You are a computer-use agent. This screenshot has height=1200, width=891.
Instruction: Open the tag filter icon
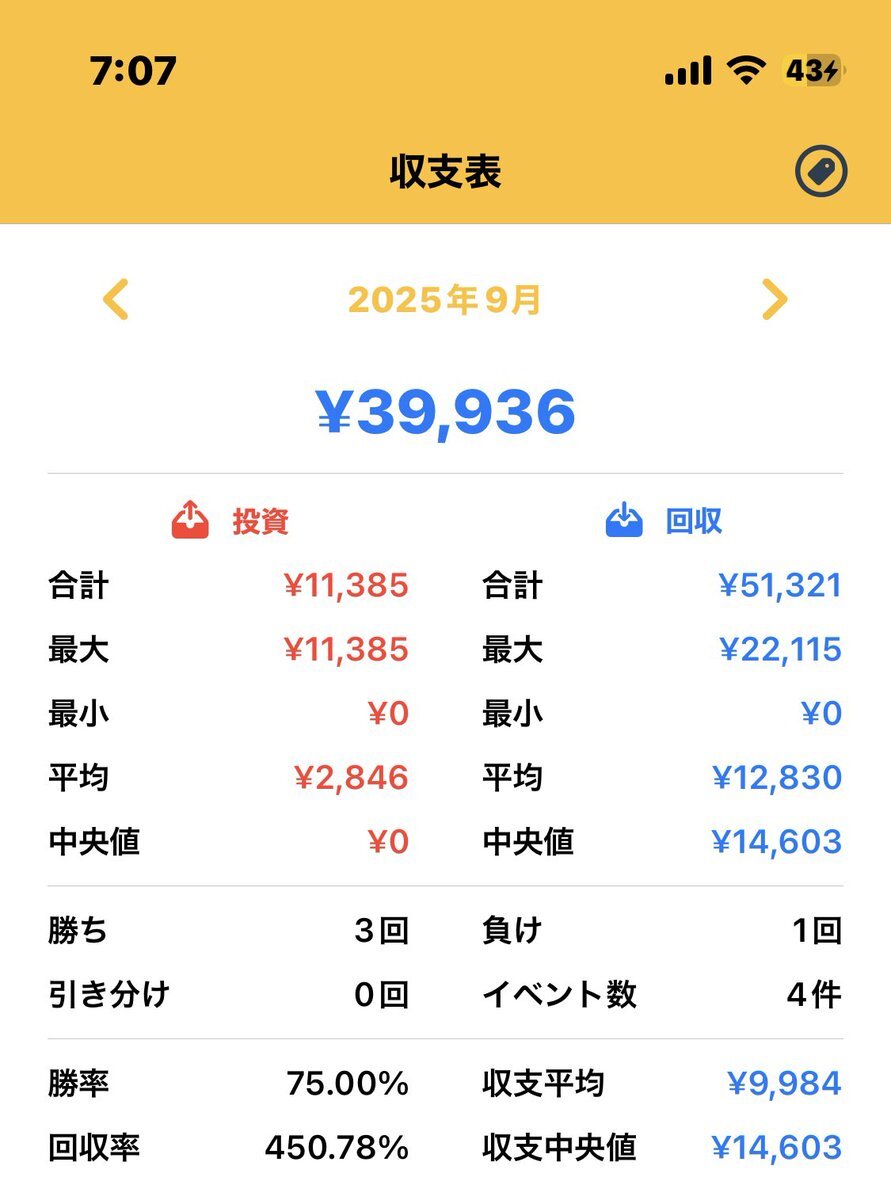pyautogui.click(x=821, y=173)
